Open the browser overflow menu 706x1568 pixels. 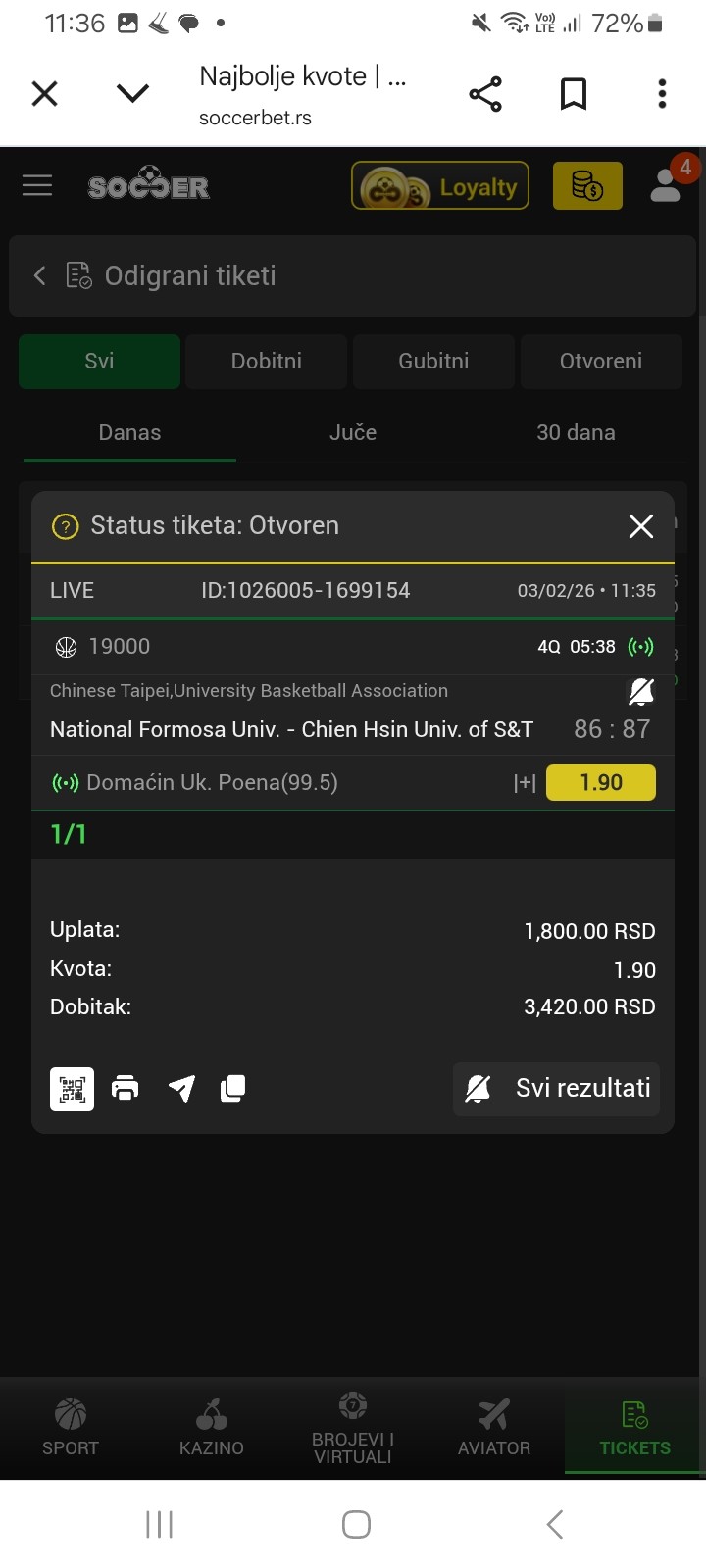(662, 94)
